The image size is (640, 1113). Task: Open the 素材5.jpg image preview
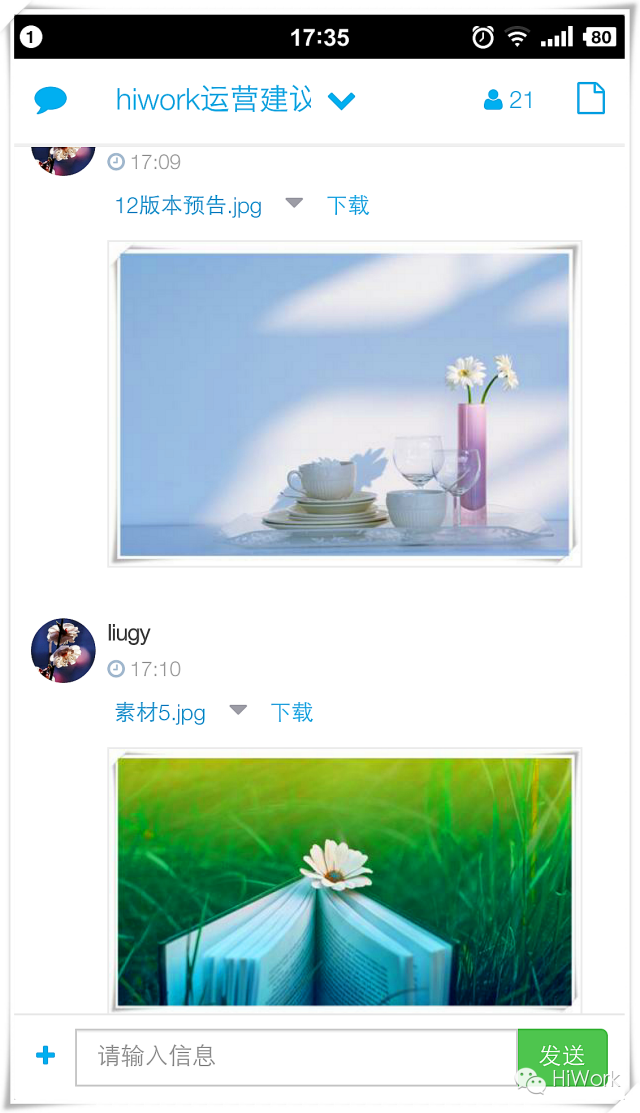point(344,880)
